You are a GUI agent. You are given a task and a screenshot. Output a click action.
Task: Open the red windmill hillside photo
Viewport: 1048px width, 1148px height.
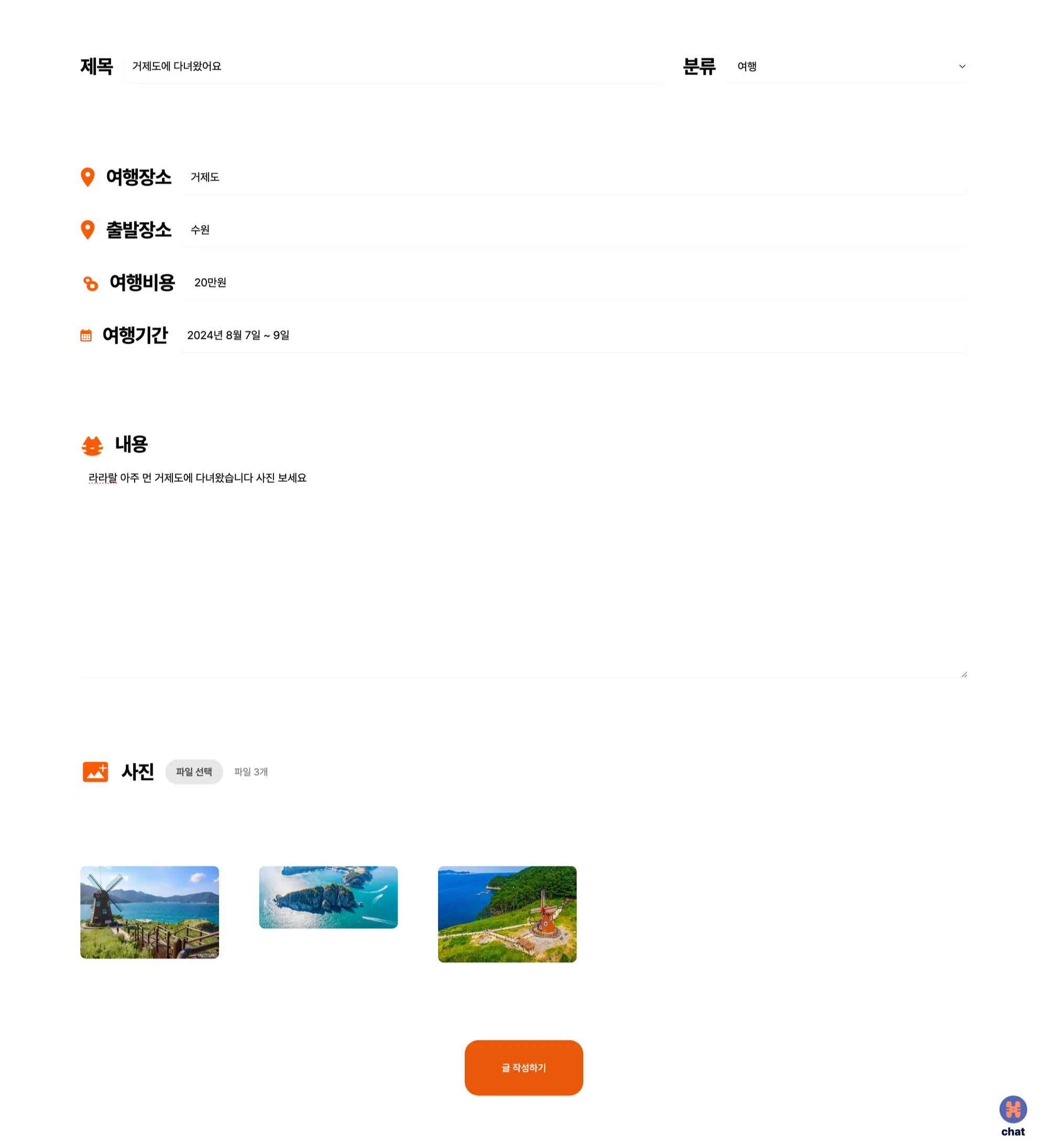pos(507,914)
